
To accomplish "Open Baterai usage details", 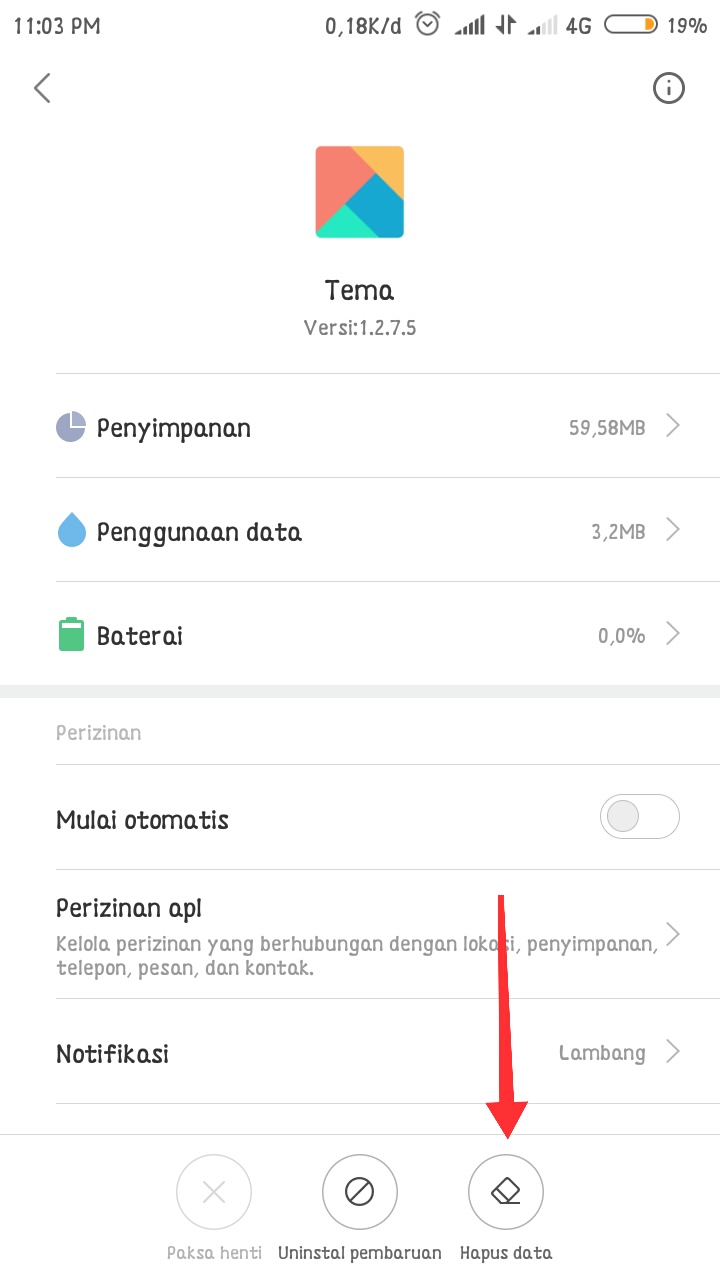I will (360, 635).
